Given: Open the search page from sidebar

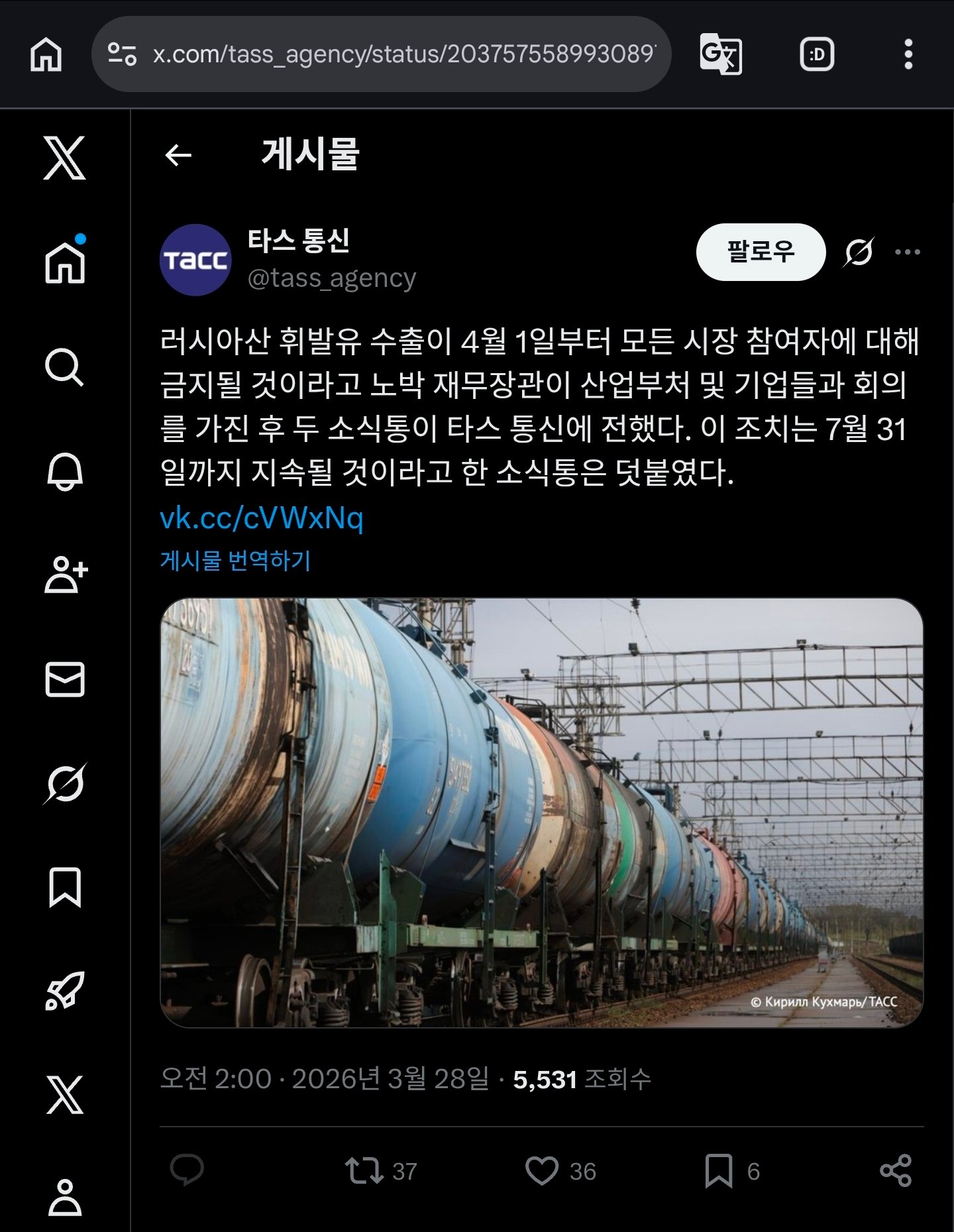Looking at the screenshot, I should tap(64, 366).
